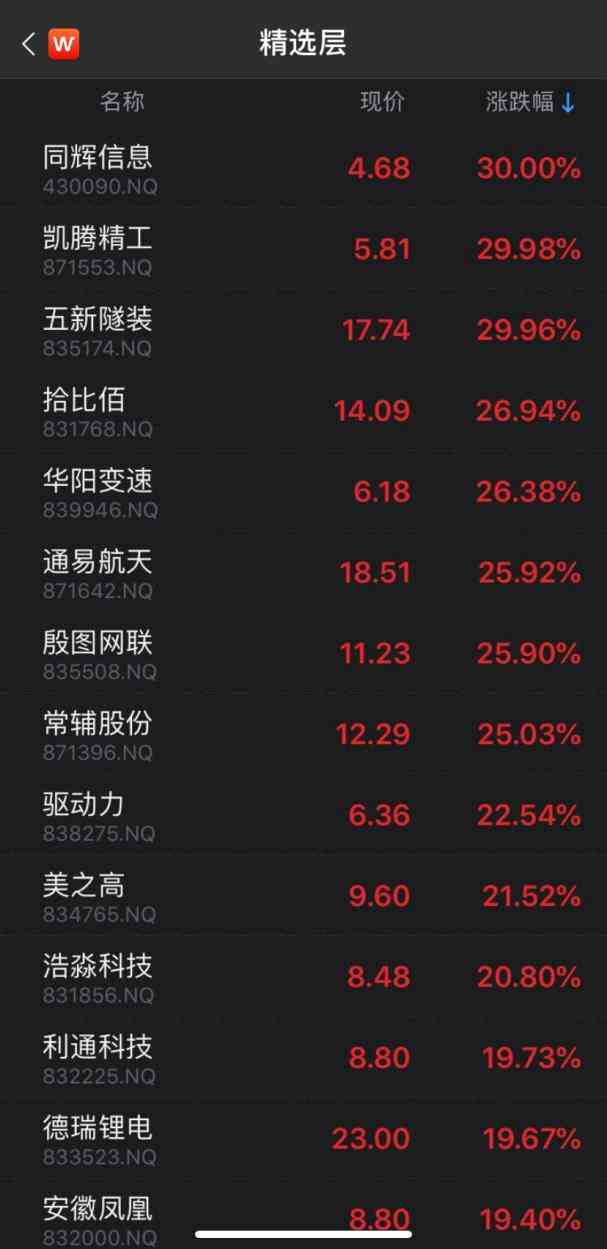The width and height of the screenshot is (607, 1249).
Task: Select 常辅股份 from the list
Action: [98, 734]
